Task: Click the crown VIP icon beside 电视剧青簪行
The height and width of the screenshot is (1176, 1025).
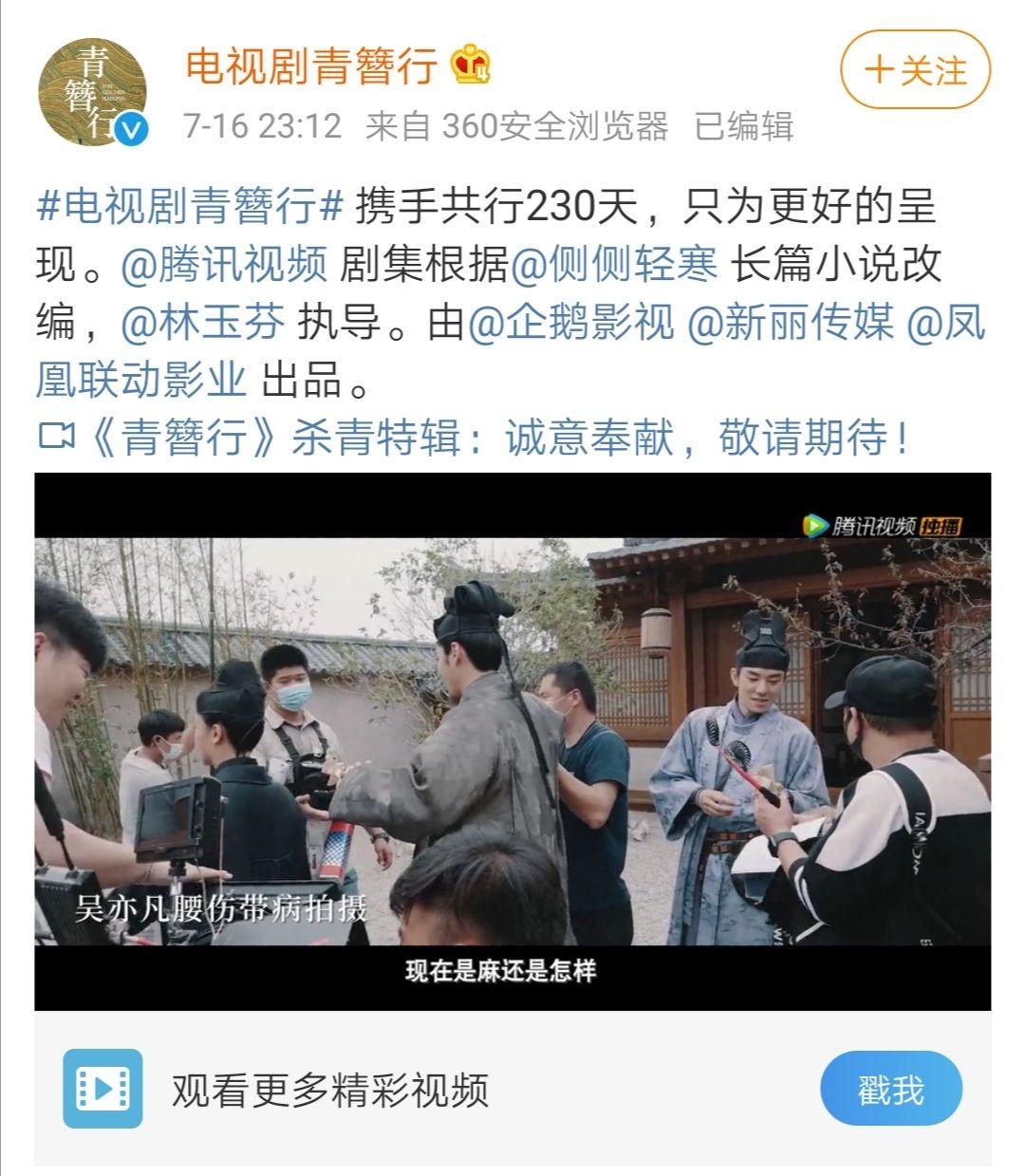Action: click(472, 65)
